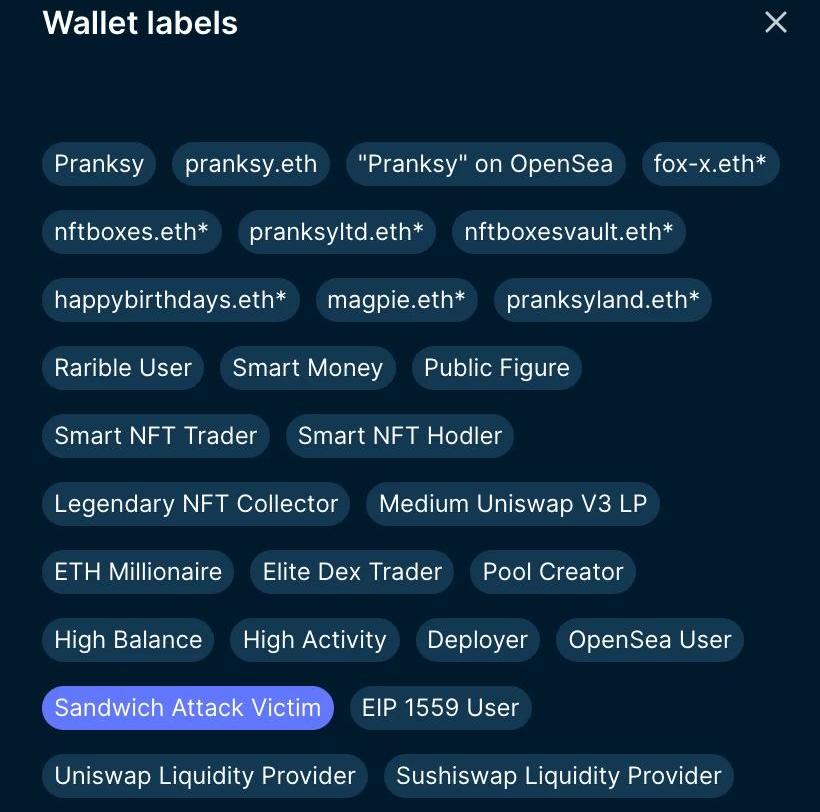Tap the nftboxes.eth* chip
820x812 pixels.
pos(131,232)
